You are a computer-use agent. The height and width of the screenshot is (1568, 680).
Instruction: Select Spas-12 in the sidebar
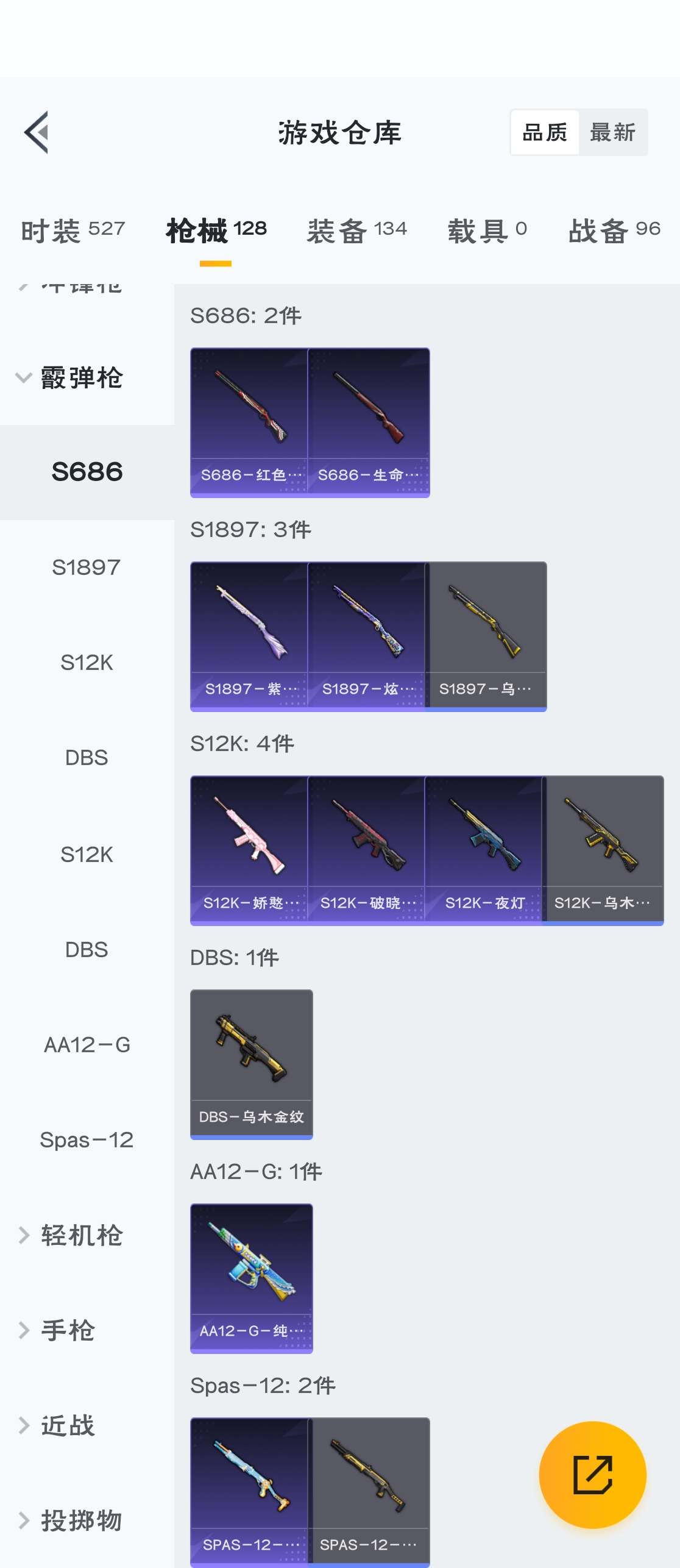[87, 1140]
